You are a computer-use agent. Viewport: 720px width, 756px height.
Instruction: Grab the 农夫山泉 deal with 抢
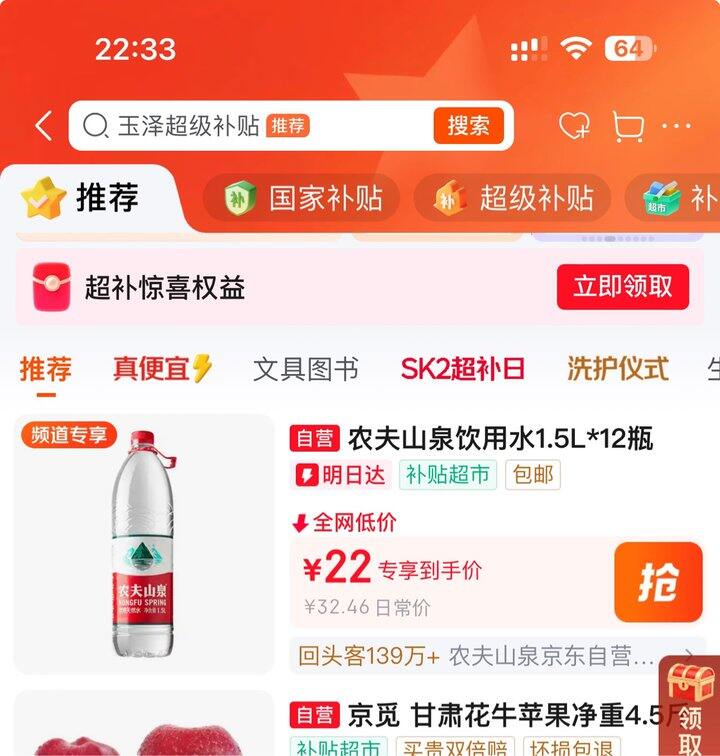click(658, 582)
